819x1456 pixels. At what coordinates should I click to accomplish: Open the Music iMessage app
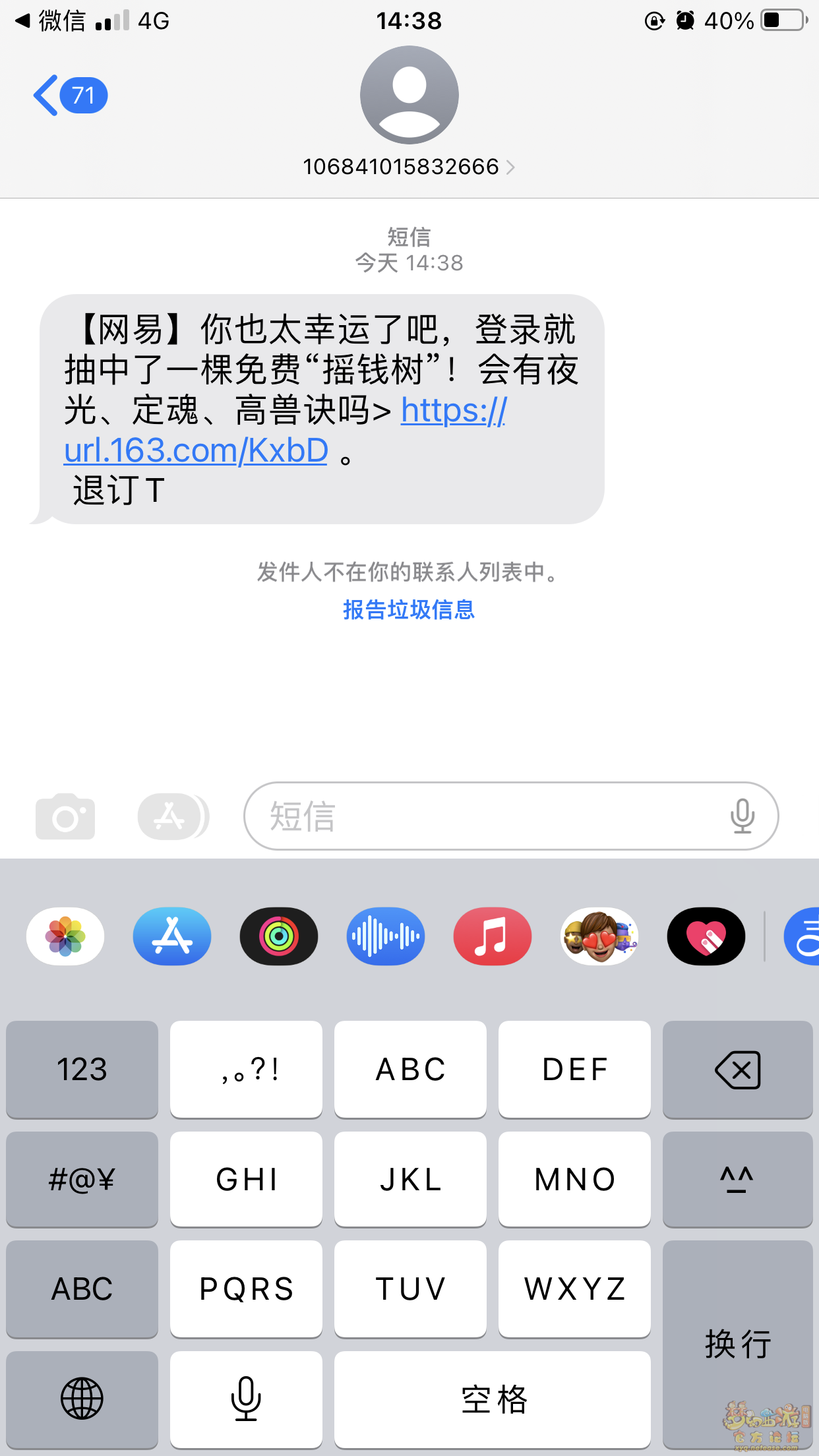(493, 936)
